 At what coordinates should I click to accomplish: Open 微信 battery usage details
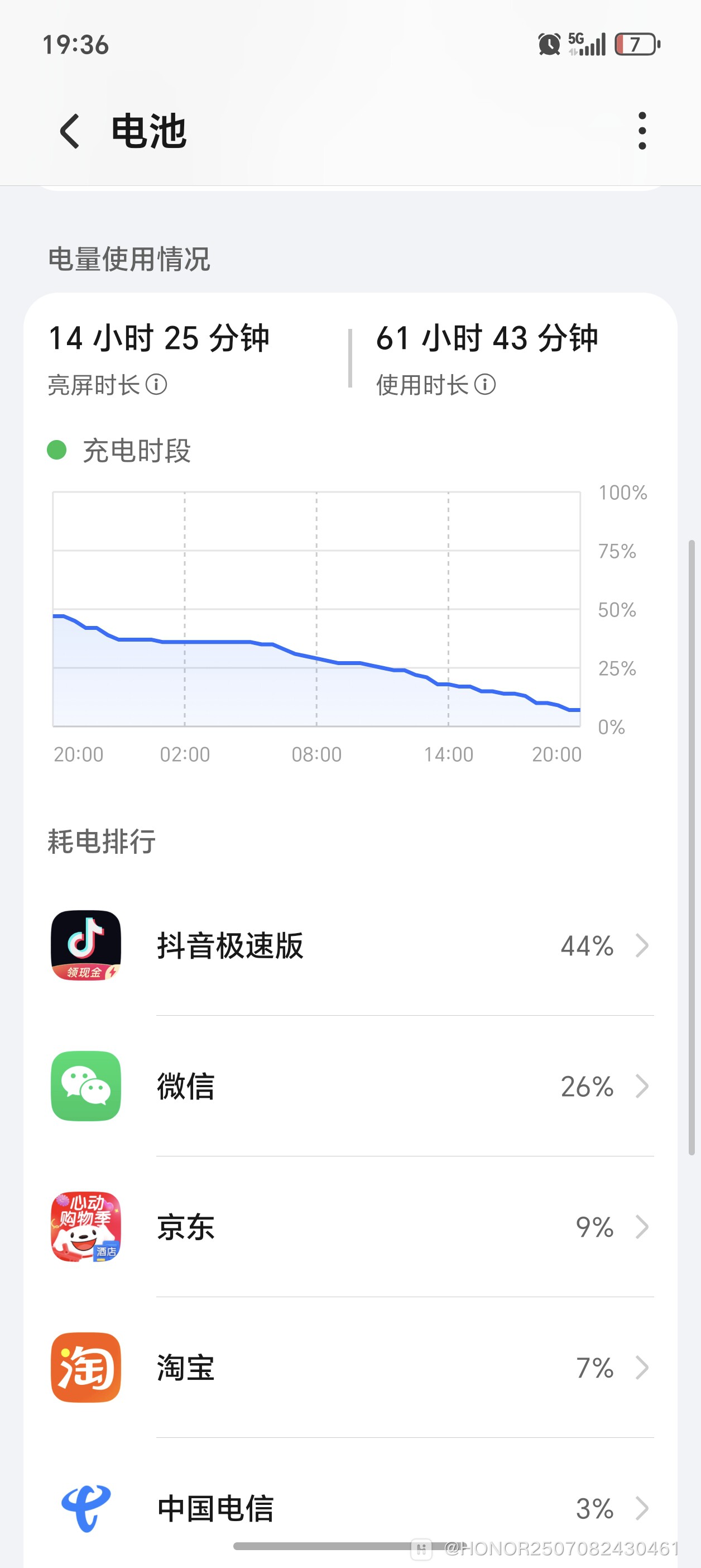(350, 1087)
